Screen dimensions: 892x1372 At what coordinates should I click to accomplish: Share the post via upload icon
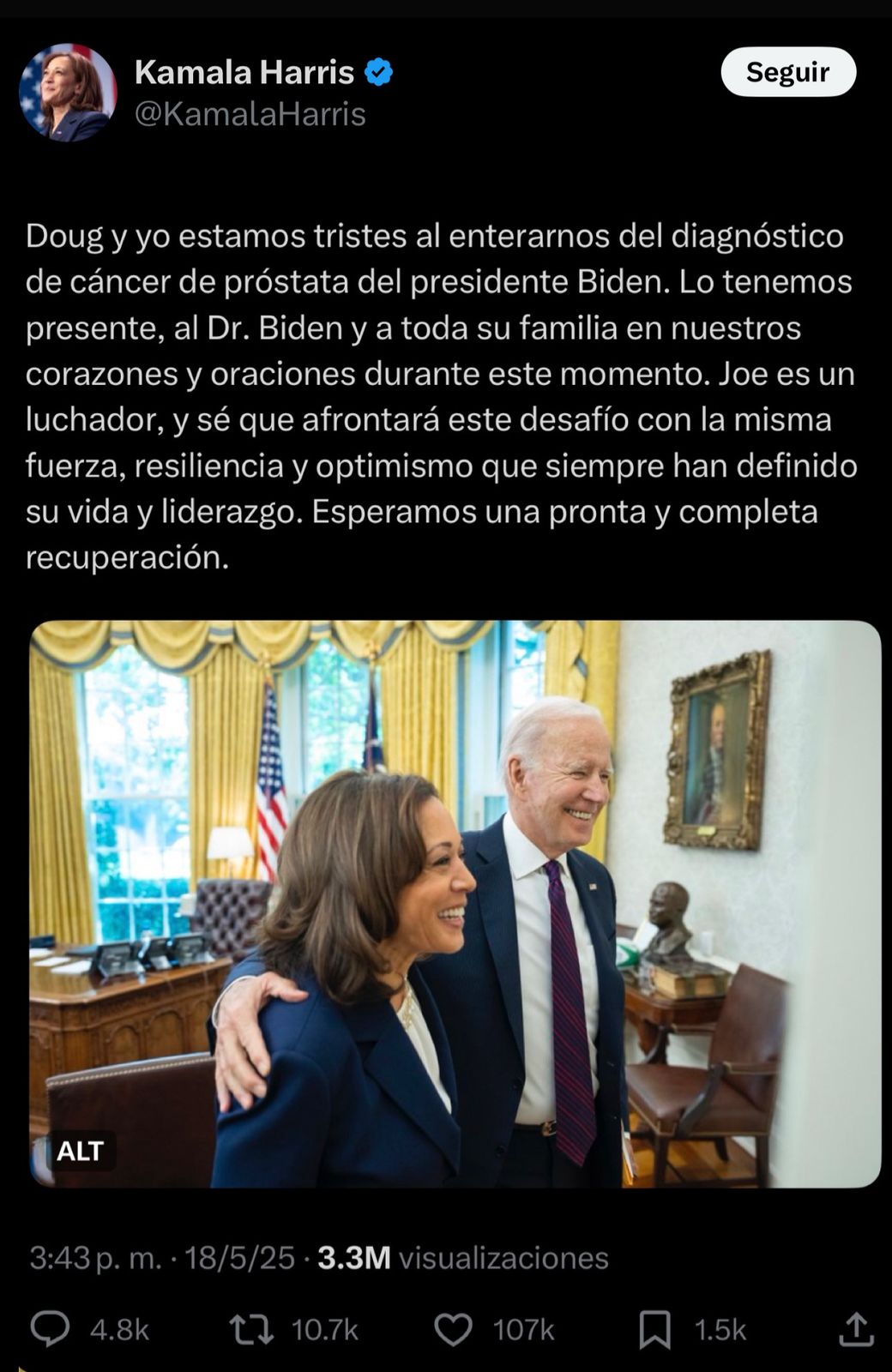click(x=855, y=1329)
